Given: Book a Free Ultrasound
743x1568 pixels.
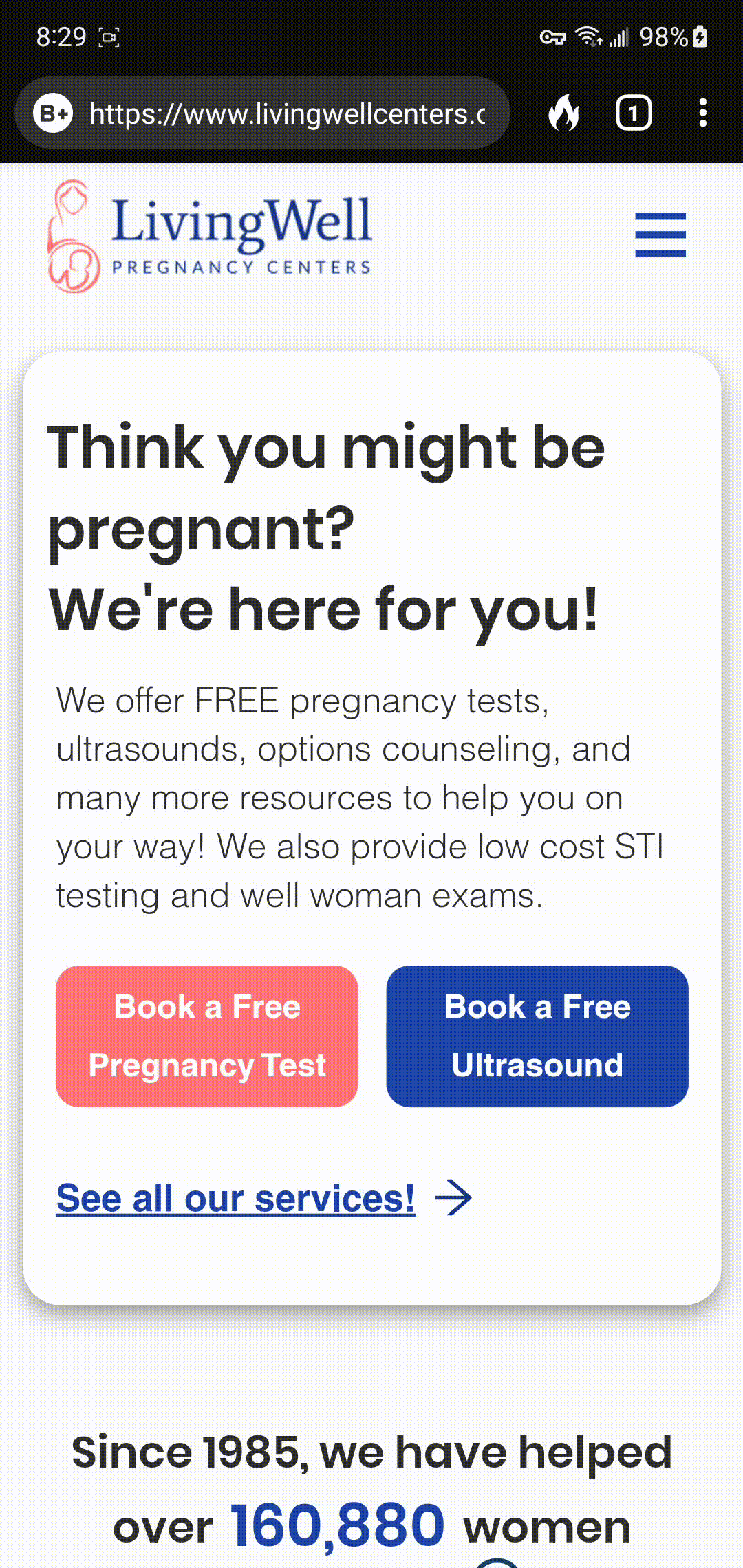Looking at the screenshot, I should [537, 1035].
